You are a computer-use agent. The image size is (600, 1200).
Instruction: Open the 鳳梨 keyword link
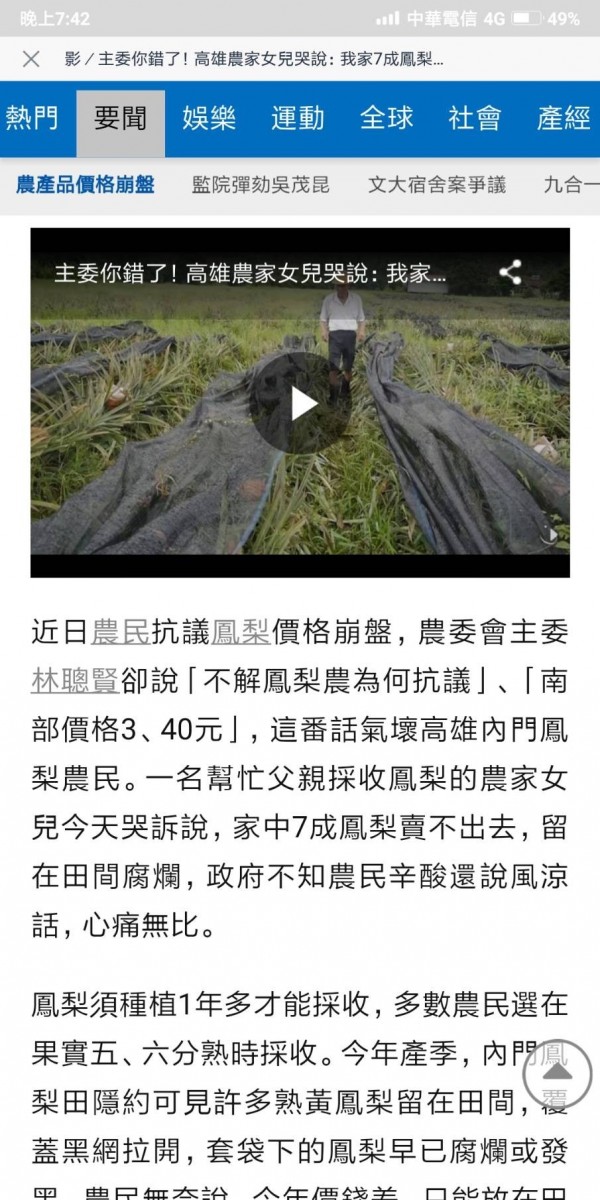[x=241, y=631]
